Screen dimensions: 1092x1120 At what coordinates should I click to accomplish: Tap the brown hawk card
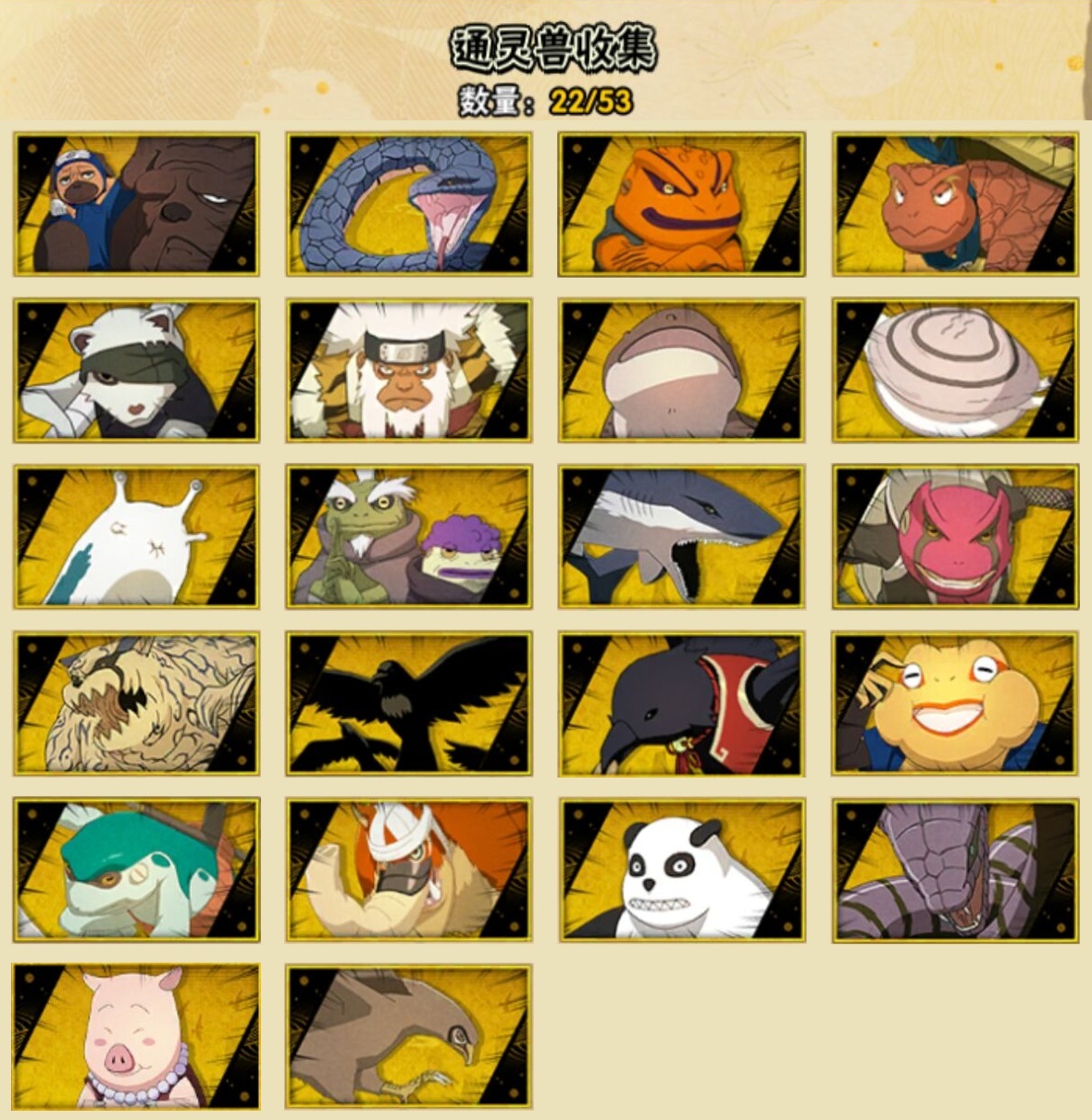409,1036
